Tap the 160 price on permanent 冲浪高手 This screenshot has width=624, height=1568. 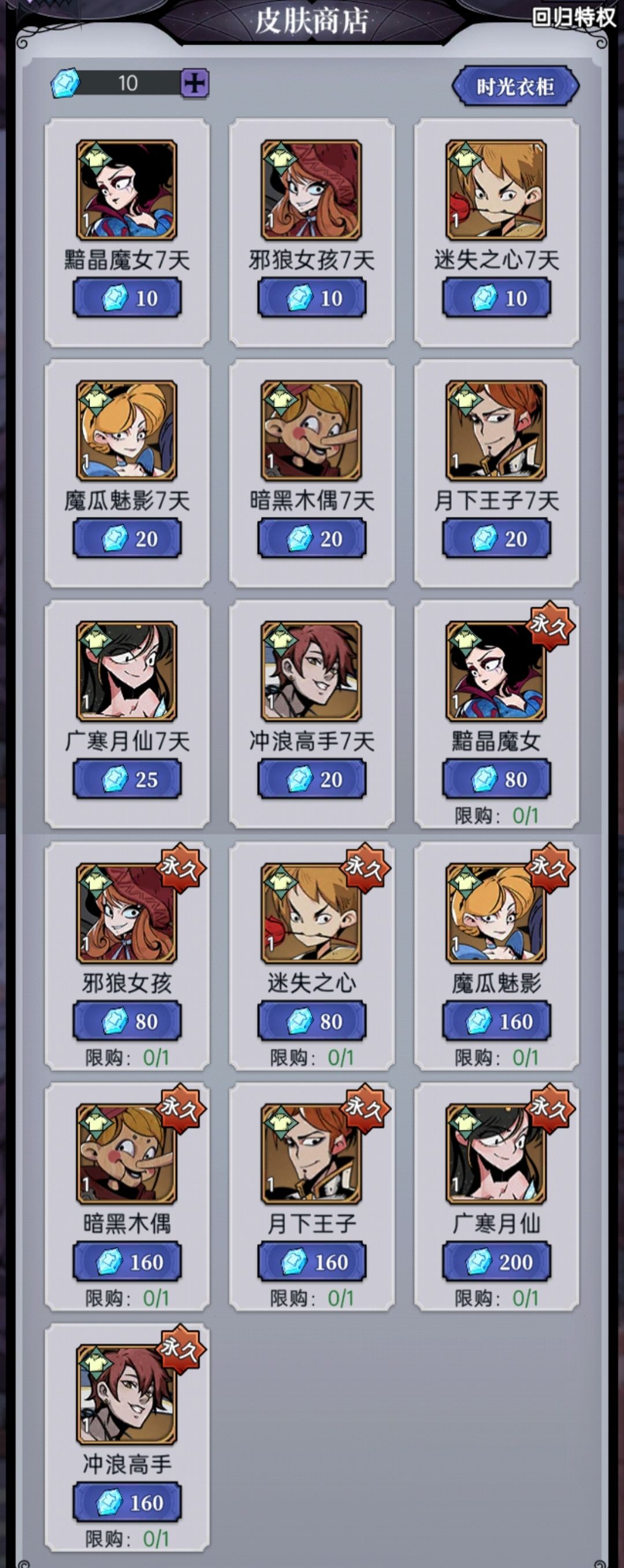(127, 1502)
